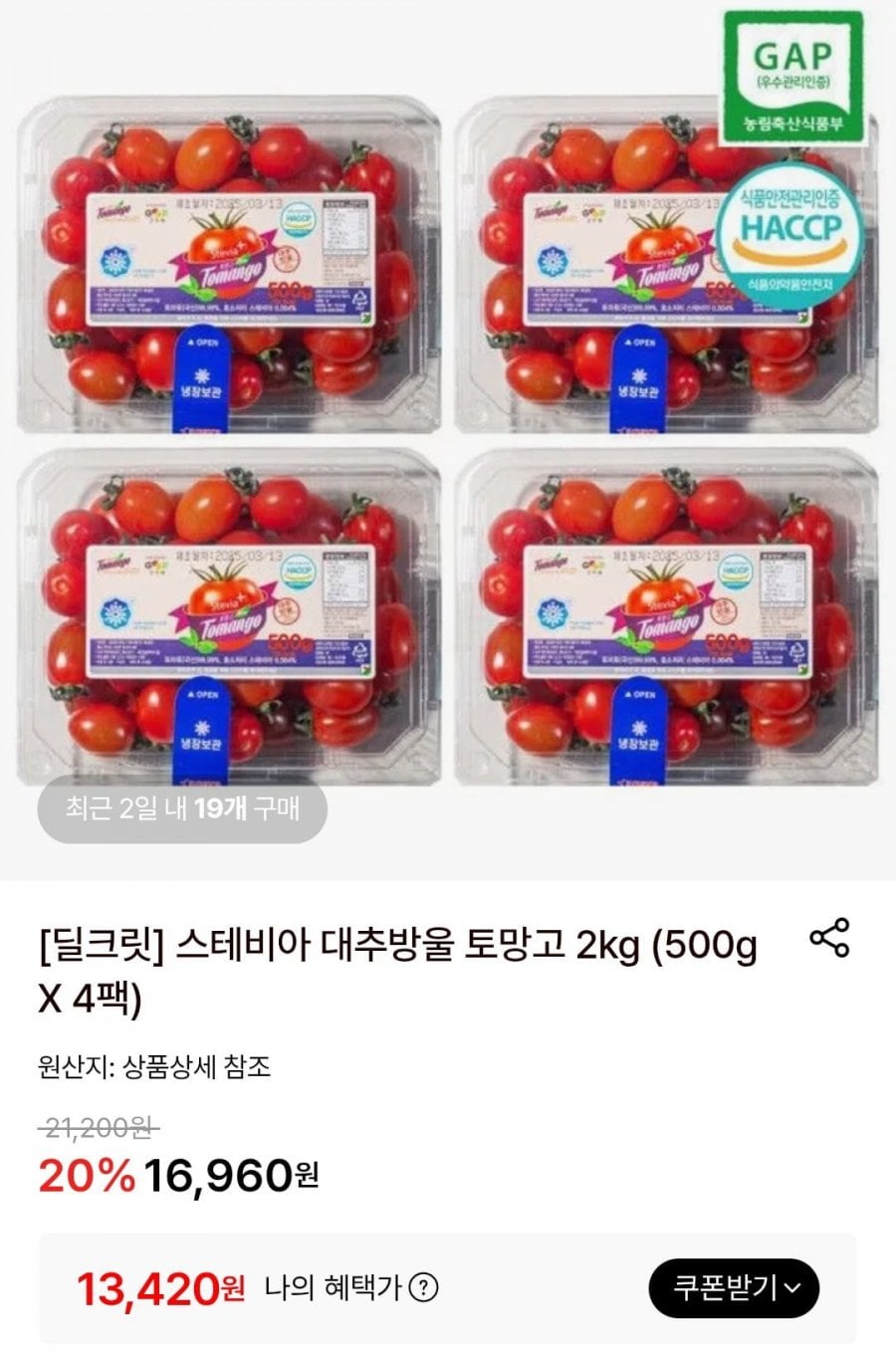Open the 나의 혜택가 help icon
The width and height of the screenshot is (896, 1354).
424,1288
